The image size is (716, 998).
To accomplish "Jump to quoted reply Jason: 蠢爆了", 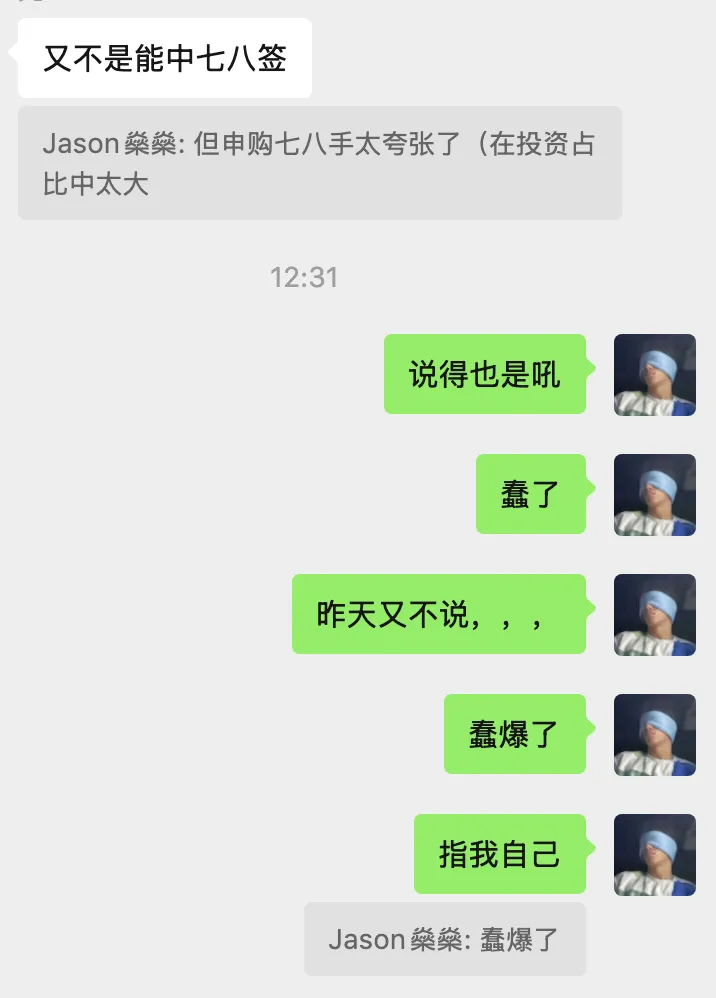I will (x=444, y=939).
